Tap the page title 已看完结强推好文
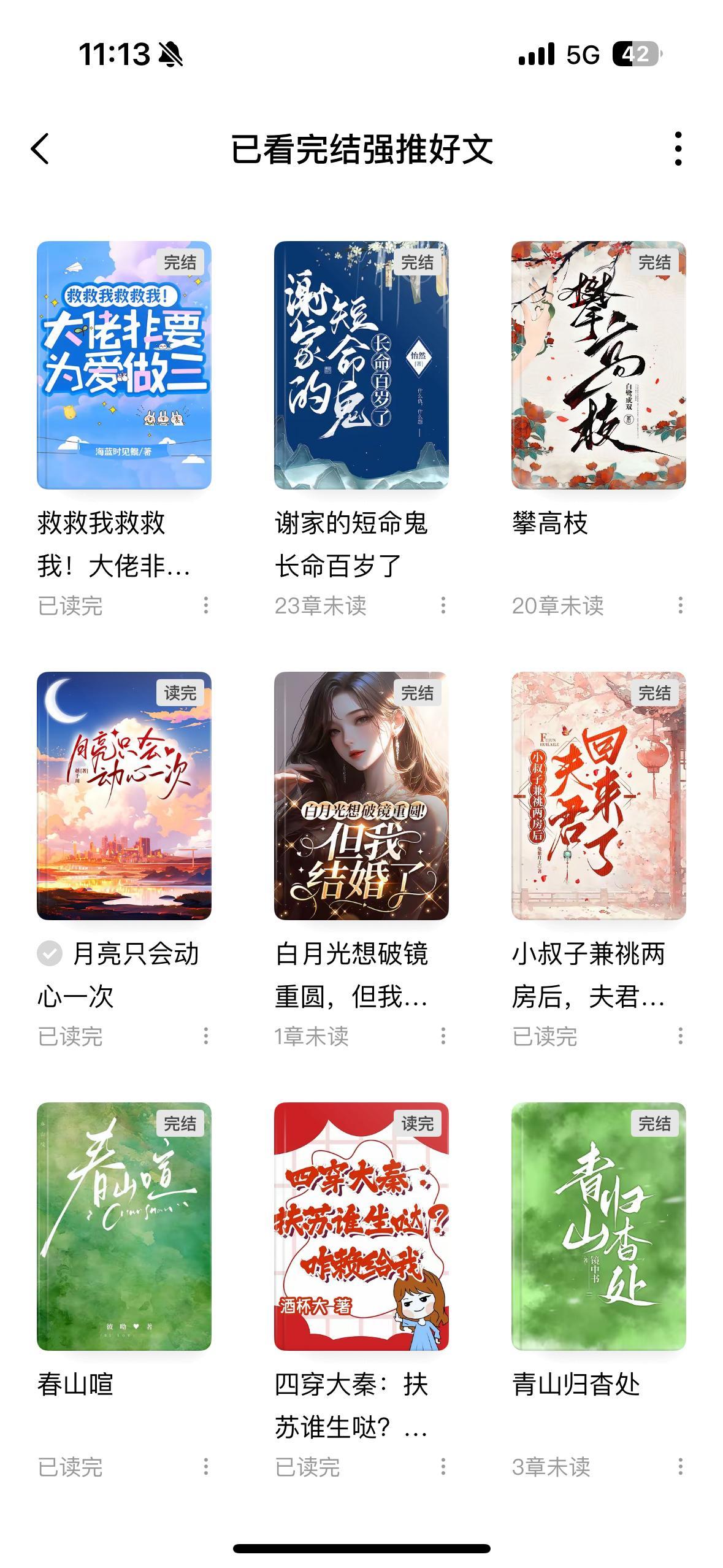 pyautogui.click(x=361, y=150)
